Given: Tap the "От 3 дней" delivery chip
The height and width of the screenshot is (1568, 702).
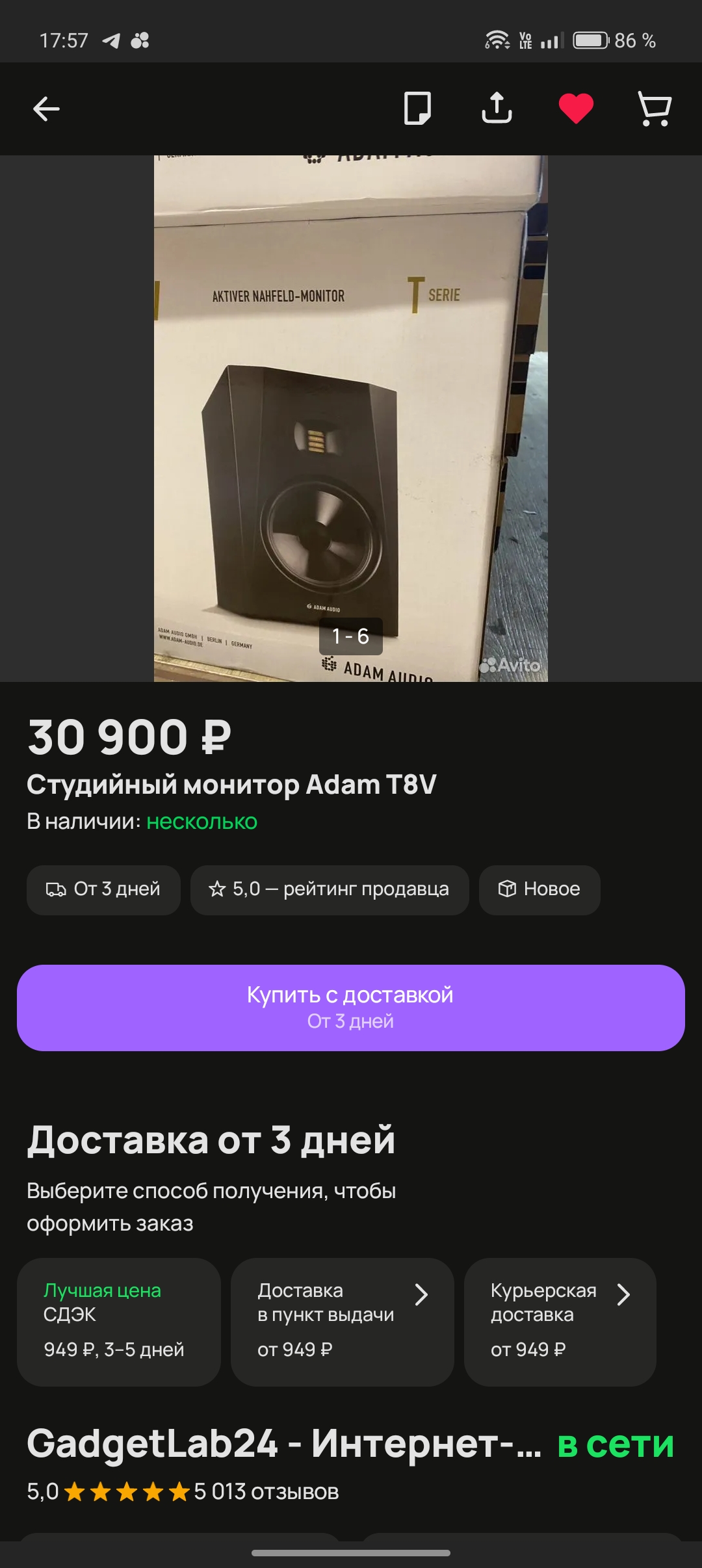Looking at the screenshot, I should [103, 889].
